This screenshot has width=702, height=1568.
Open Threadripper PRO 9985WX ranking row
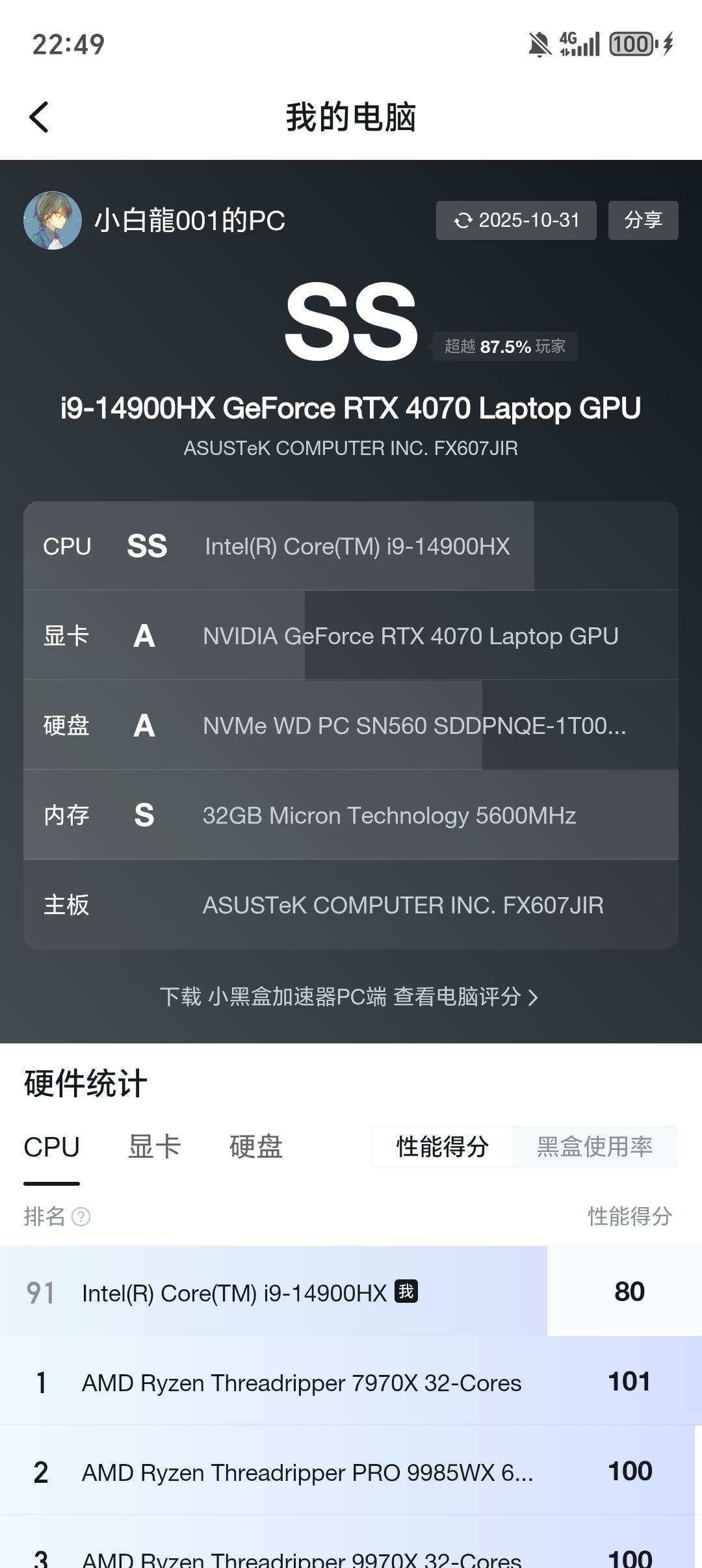click(307, 1472)
